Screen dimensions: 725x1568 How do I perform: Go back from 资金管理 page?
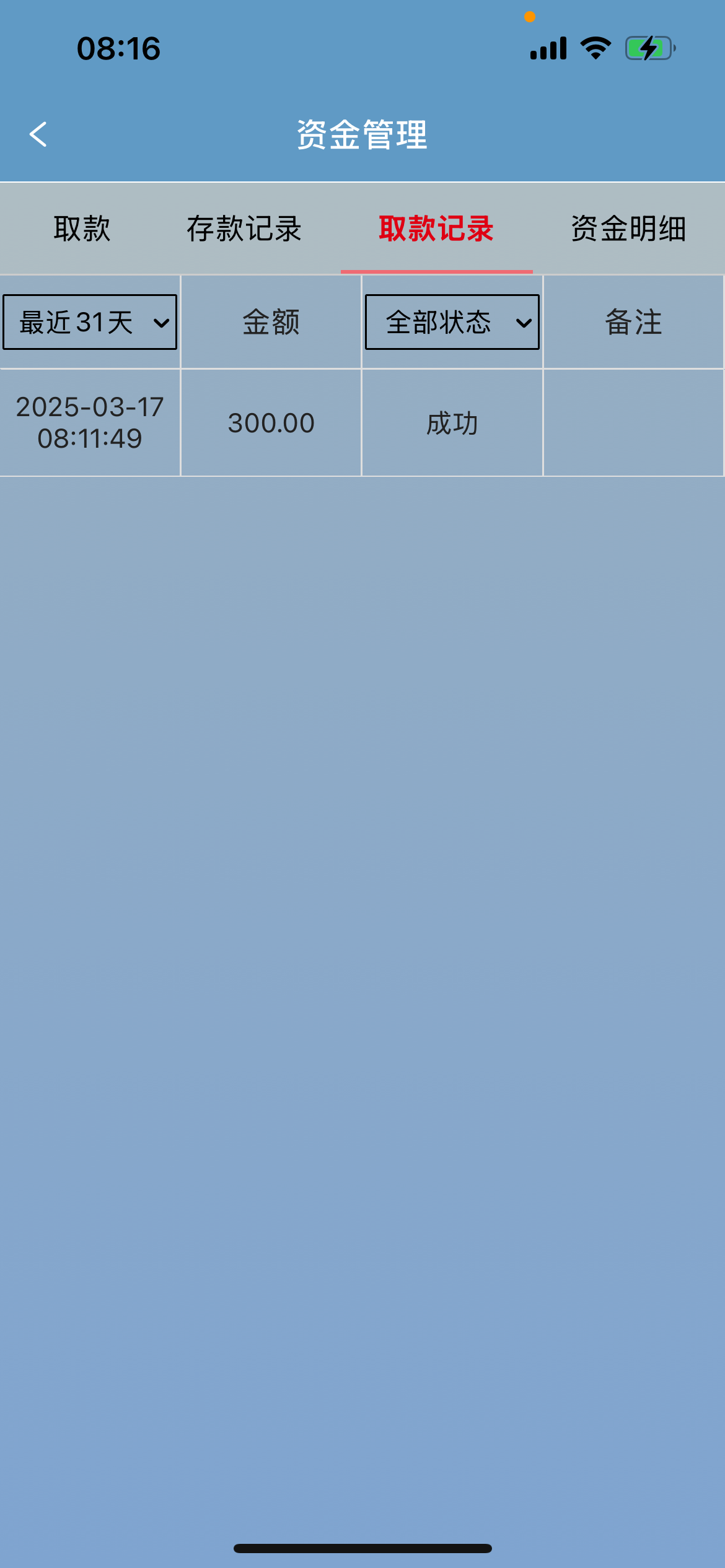click(x=38, y=134)
